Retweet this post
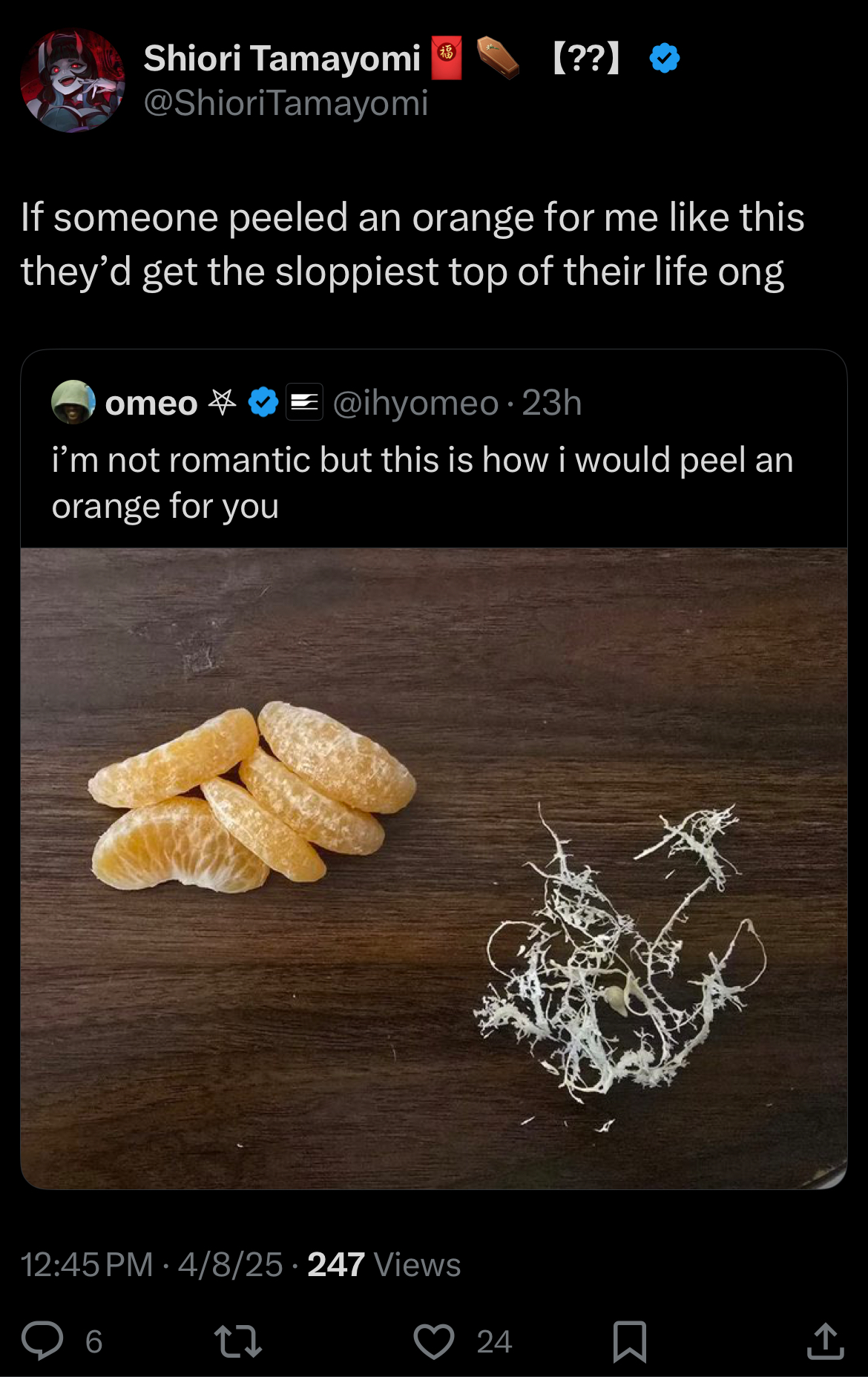This screenshot has width=868, height=1377. (x=237, y=1341)
